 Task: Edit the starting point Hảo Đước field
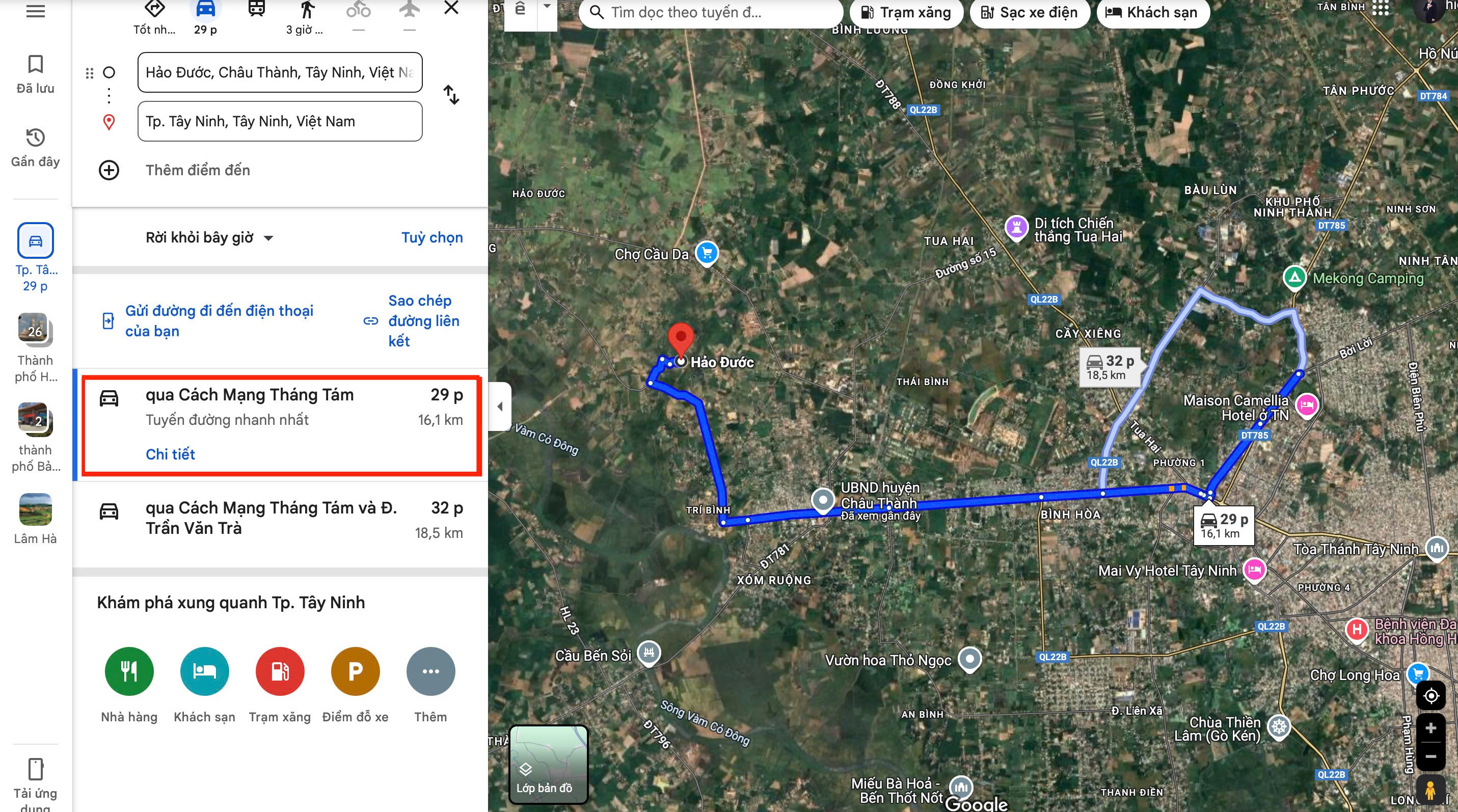click(280, 72)
